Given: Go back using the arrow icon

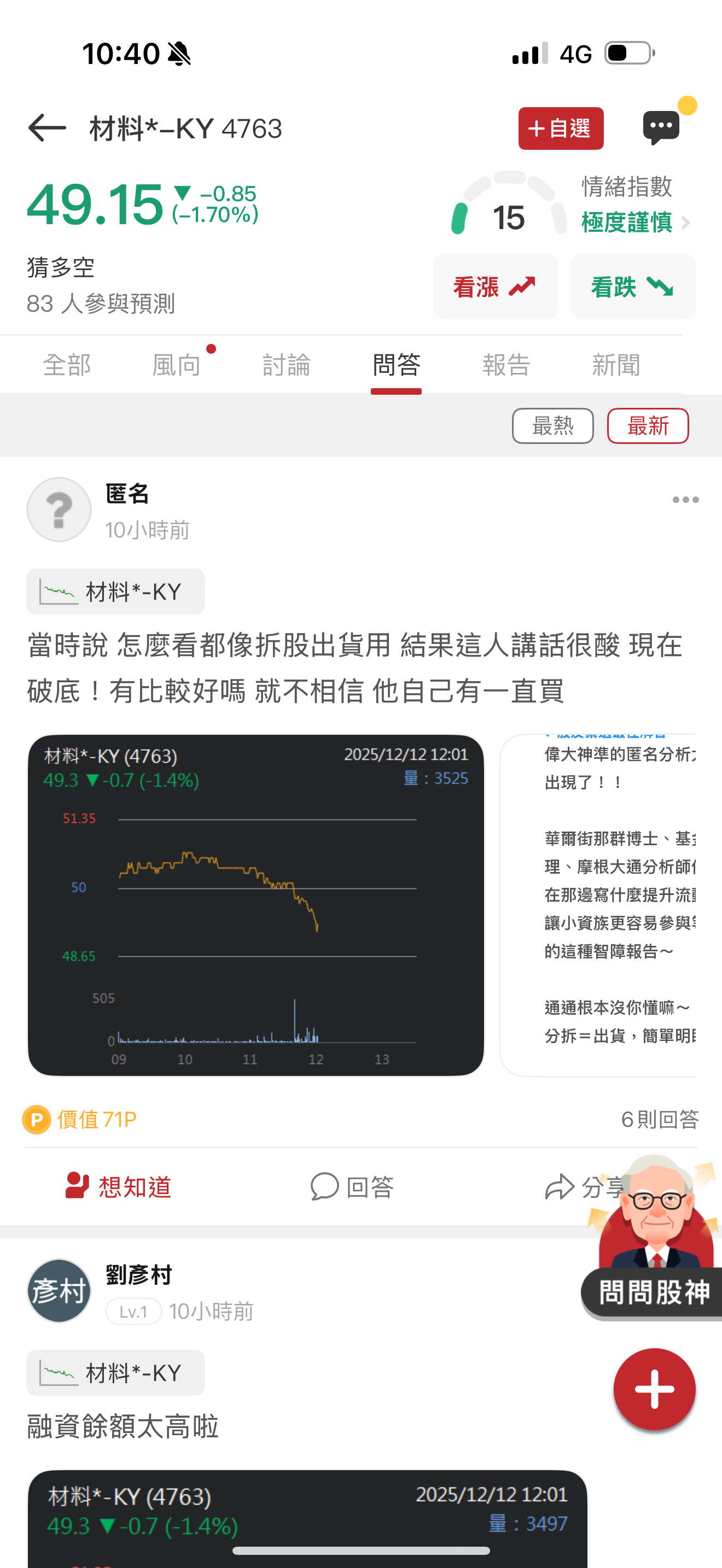Looking at the screenshot, I should pyautogui.click(x=46, y=128).
